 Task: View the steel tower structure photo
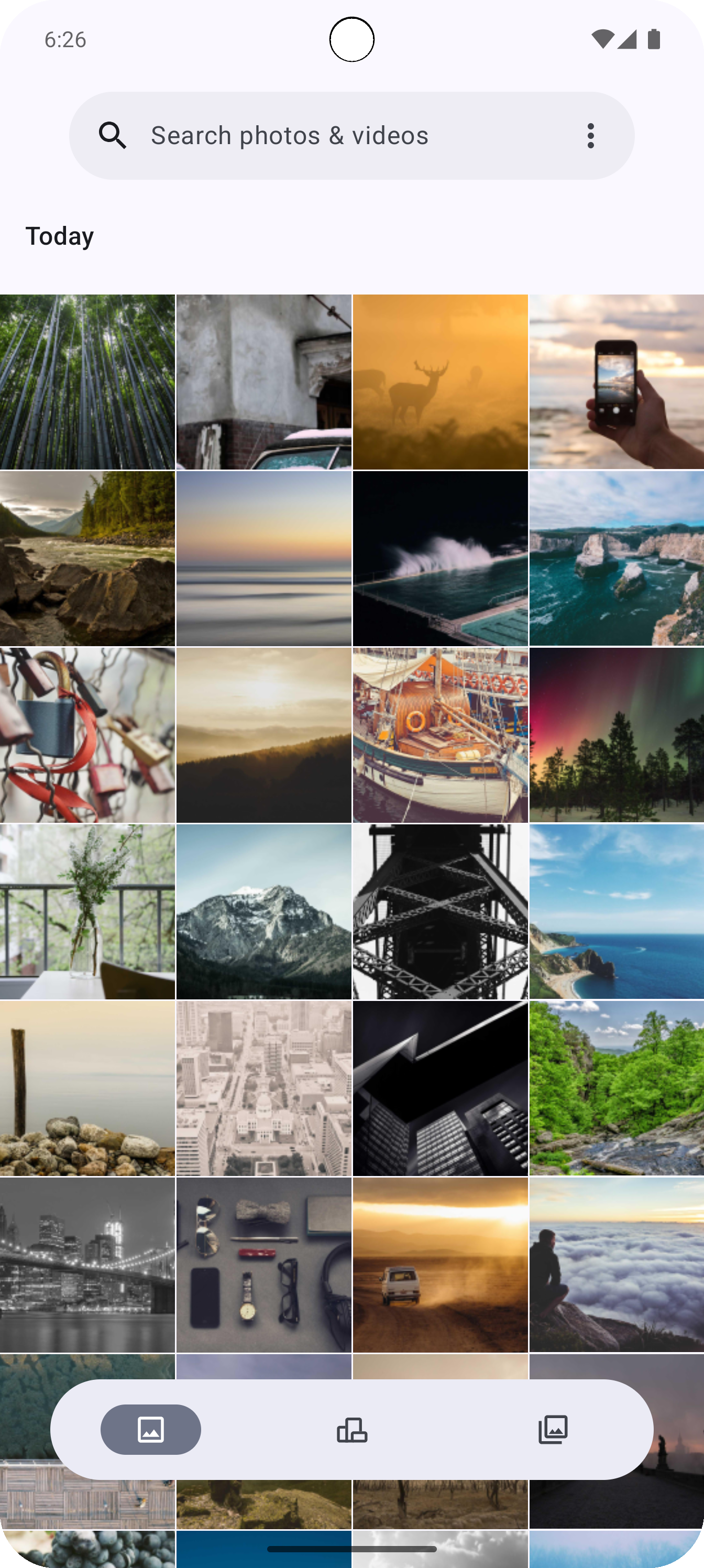click(x=440, y=911)
